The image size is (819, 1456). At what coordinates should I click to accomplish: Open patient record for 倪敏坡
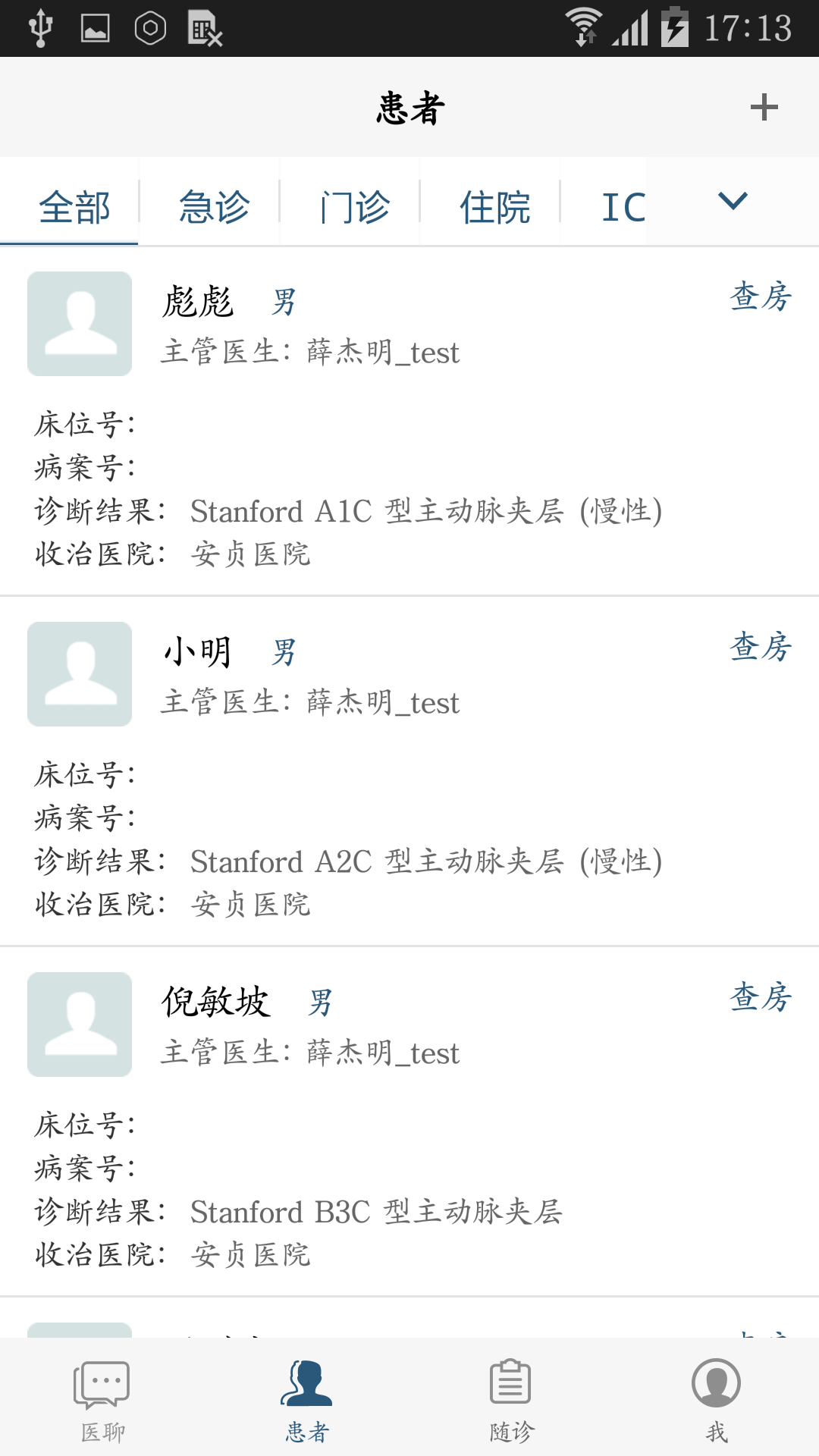tap(409, 1122)
